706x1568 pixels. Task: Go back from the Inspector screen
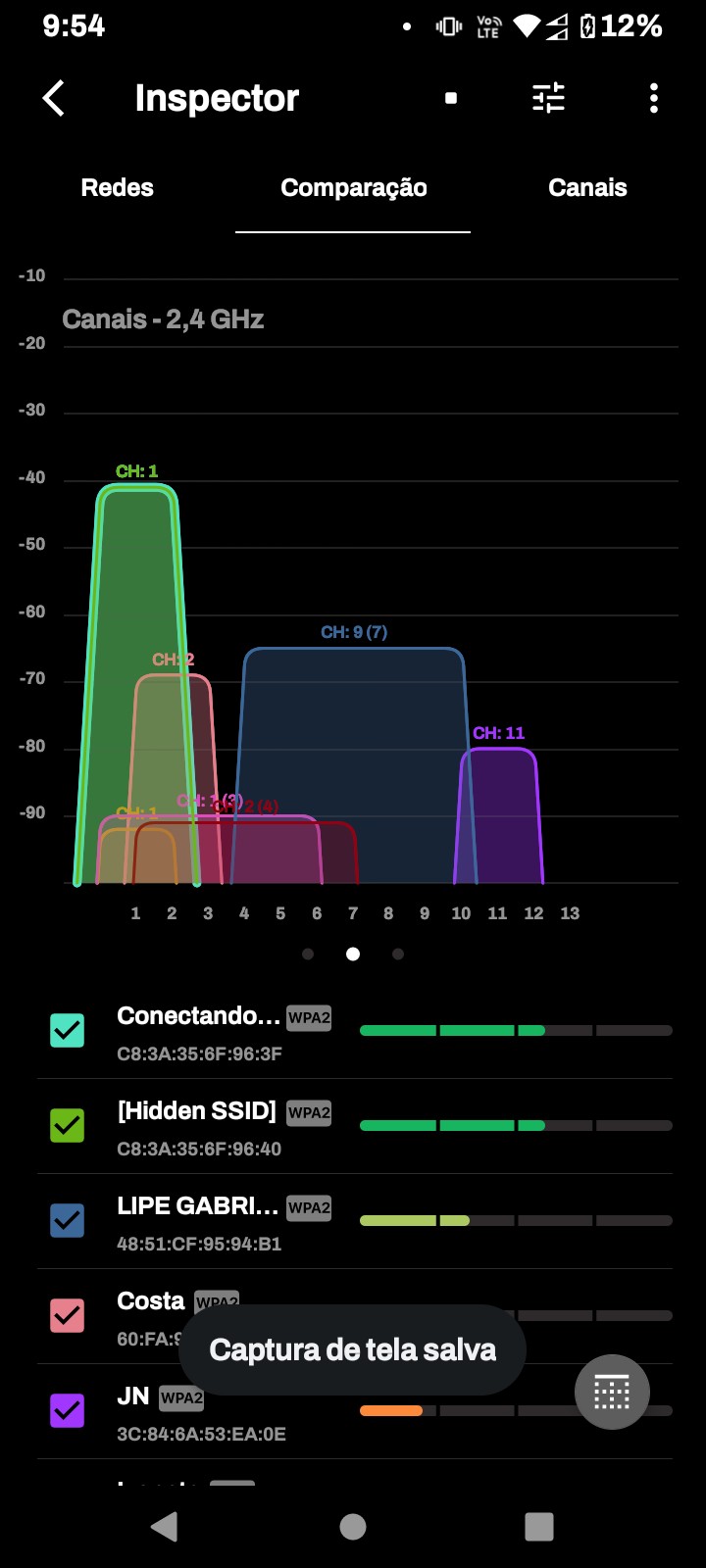[x=54, y=98]
